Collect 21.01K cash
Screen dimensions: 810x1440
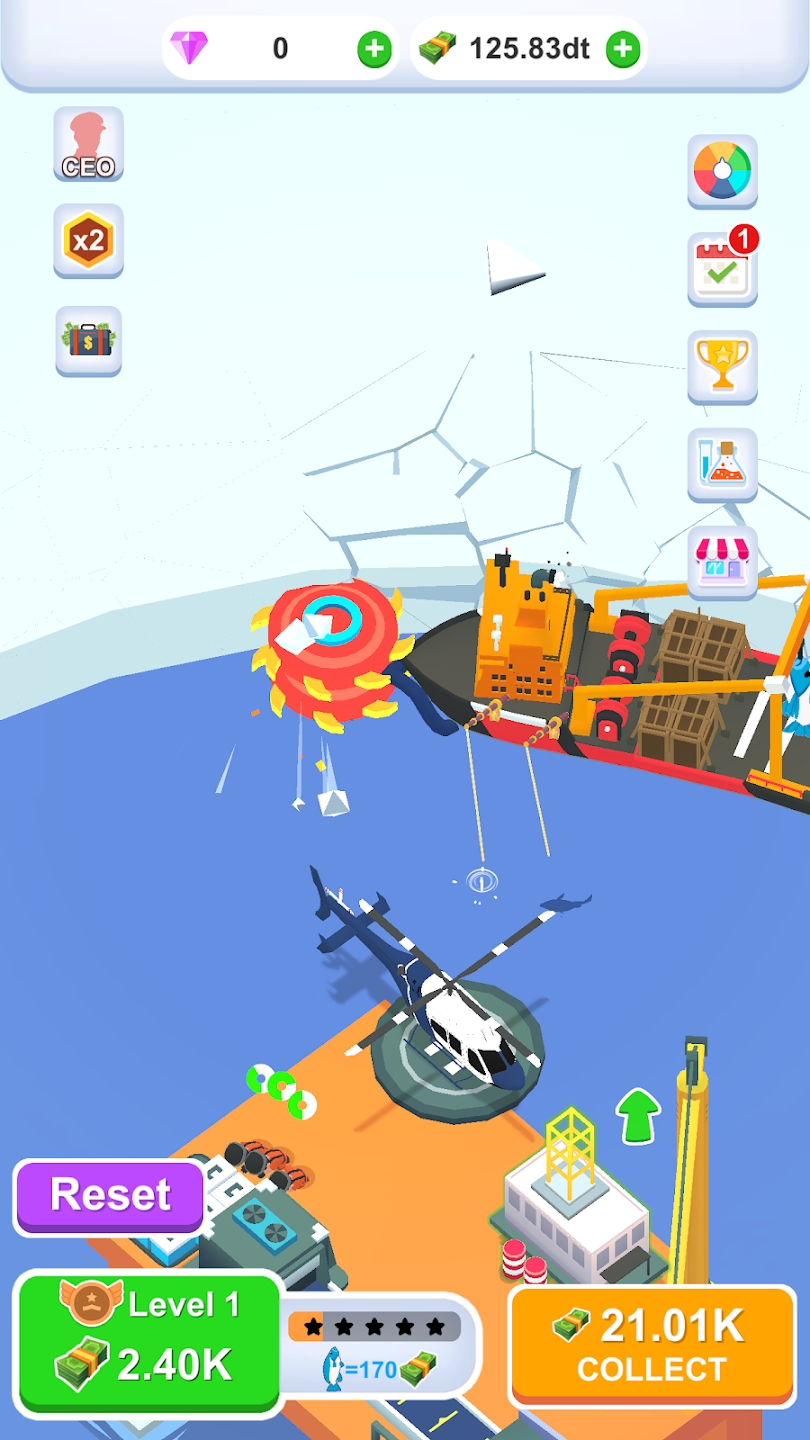[652, 1345]
